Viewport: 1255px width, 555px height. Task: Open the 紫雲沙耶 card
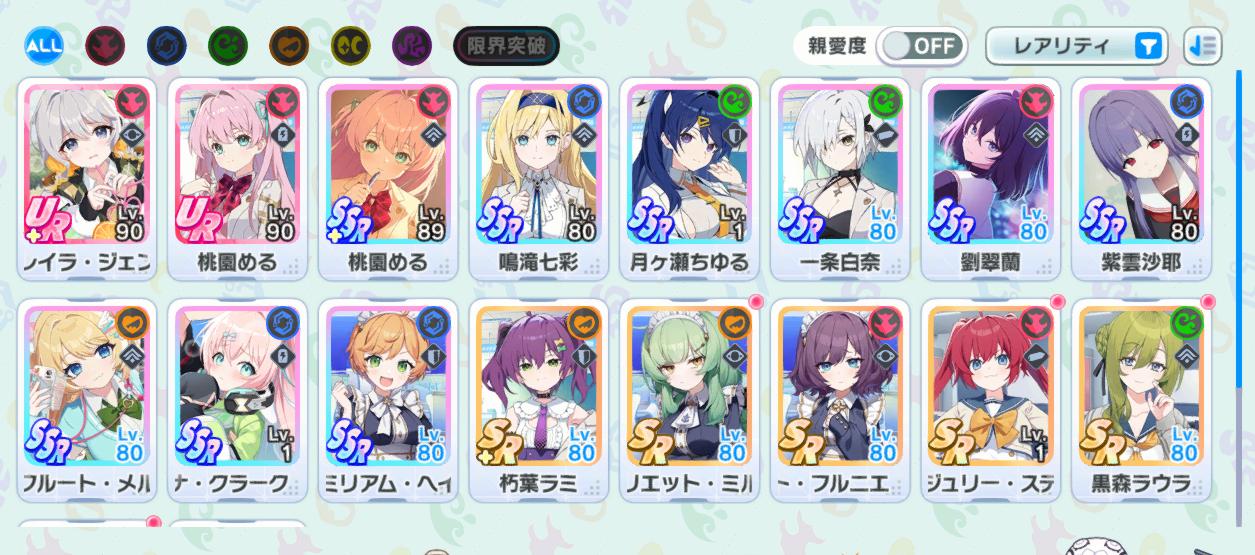click(x=1141, y=175)
